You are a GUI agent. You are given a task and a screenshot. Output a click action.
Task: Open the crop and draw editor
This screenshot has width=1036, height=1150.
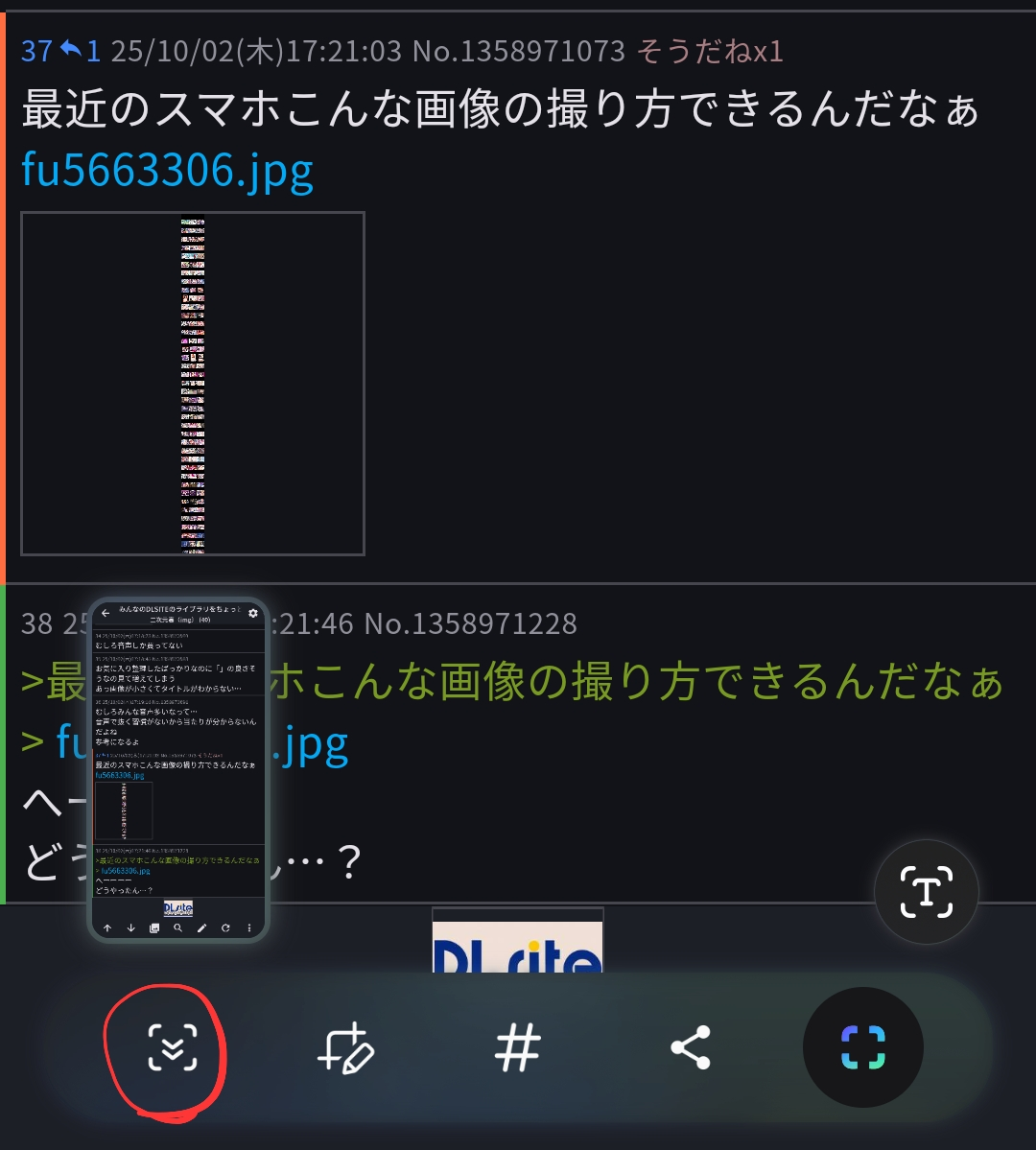pyautogui.click(x=345, y=1046)
